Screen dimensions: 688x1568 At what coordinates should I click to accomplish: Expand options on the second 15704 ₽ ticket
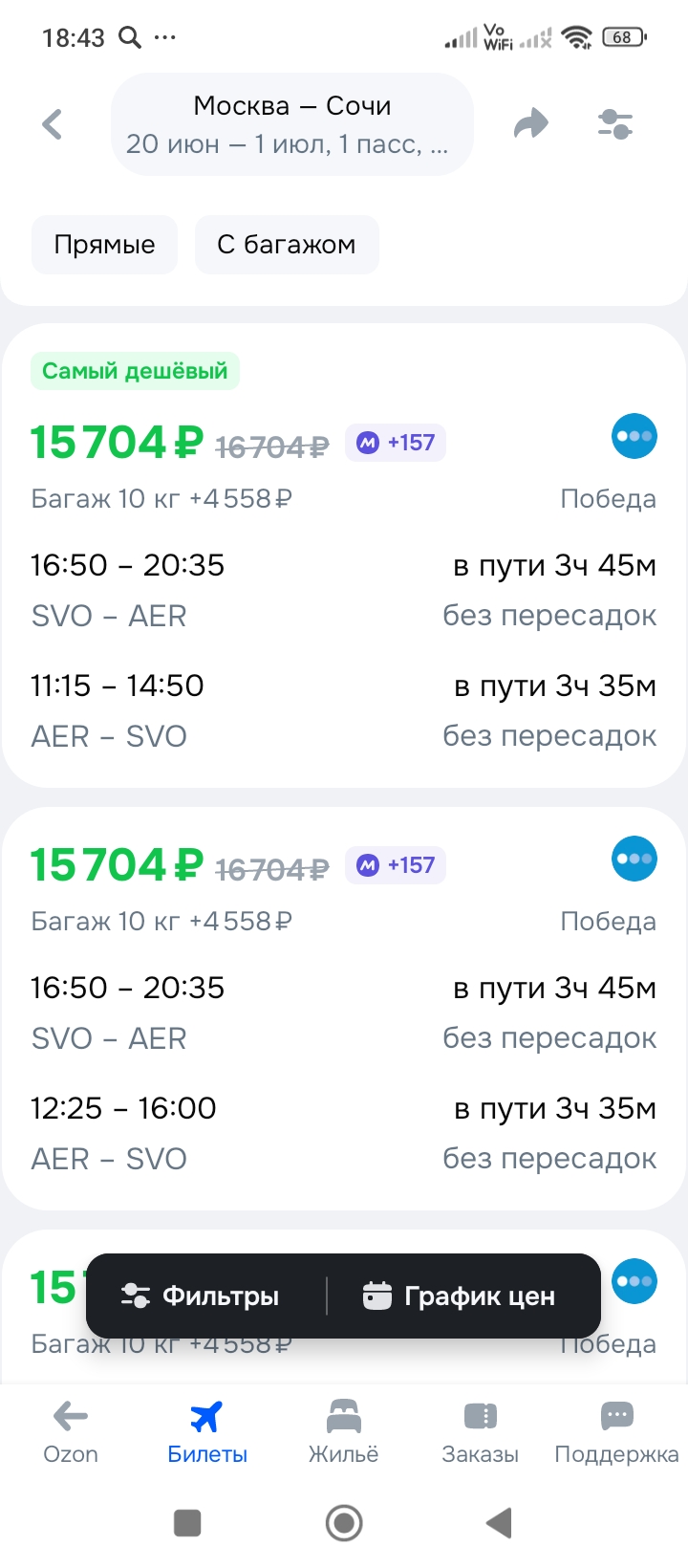click(x=634, y=859)
